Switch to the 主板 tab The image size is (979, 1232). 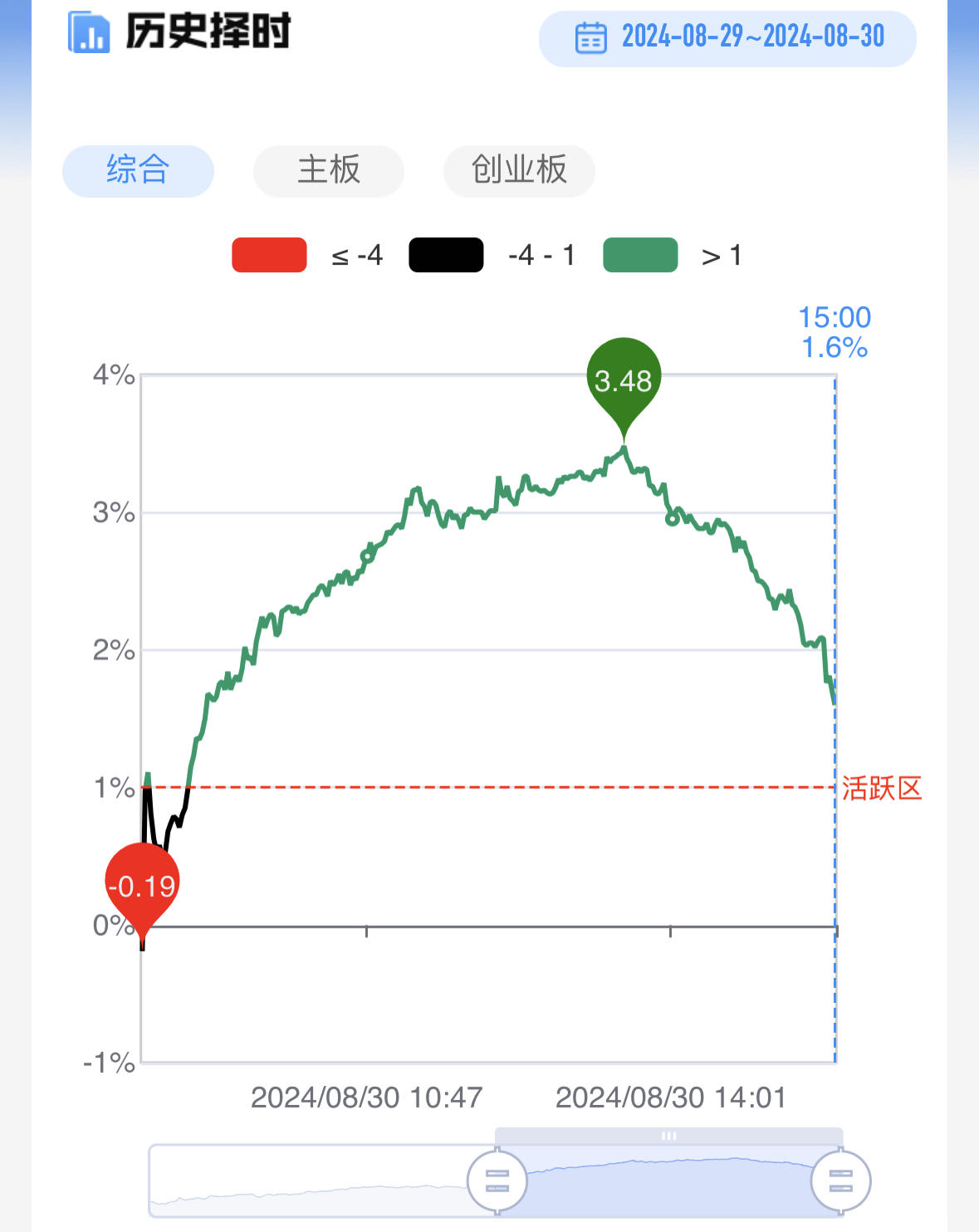point(329,170)
